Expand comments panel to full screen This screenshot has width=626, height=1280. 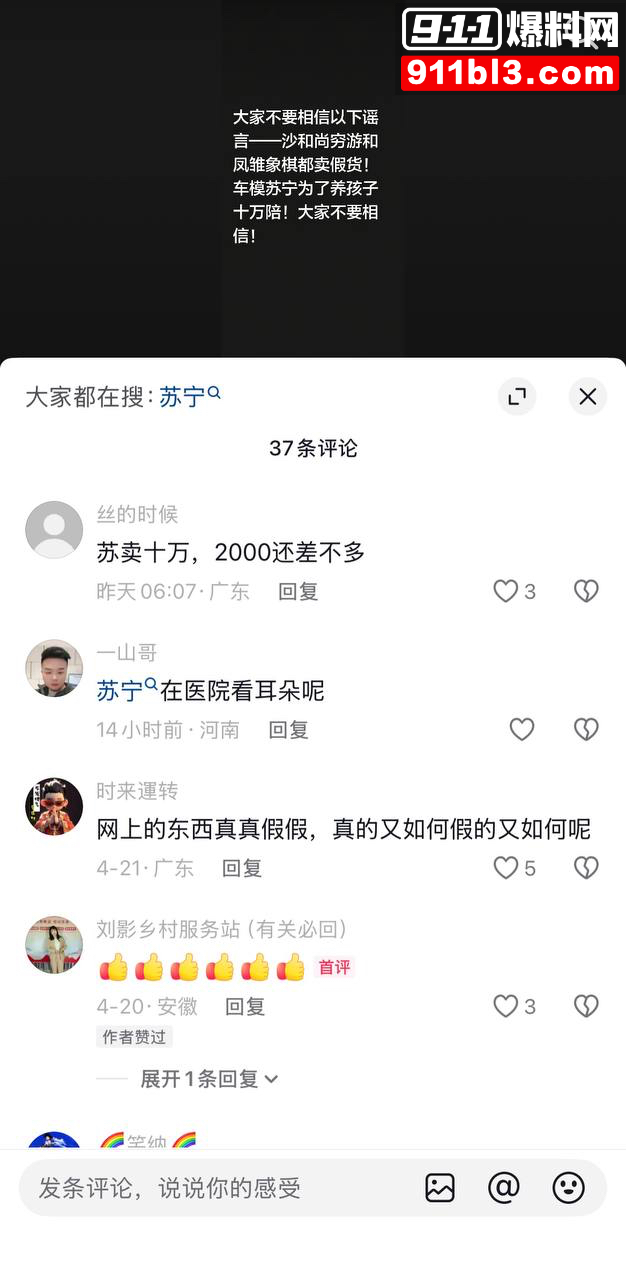[517, 397]
